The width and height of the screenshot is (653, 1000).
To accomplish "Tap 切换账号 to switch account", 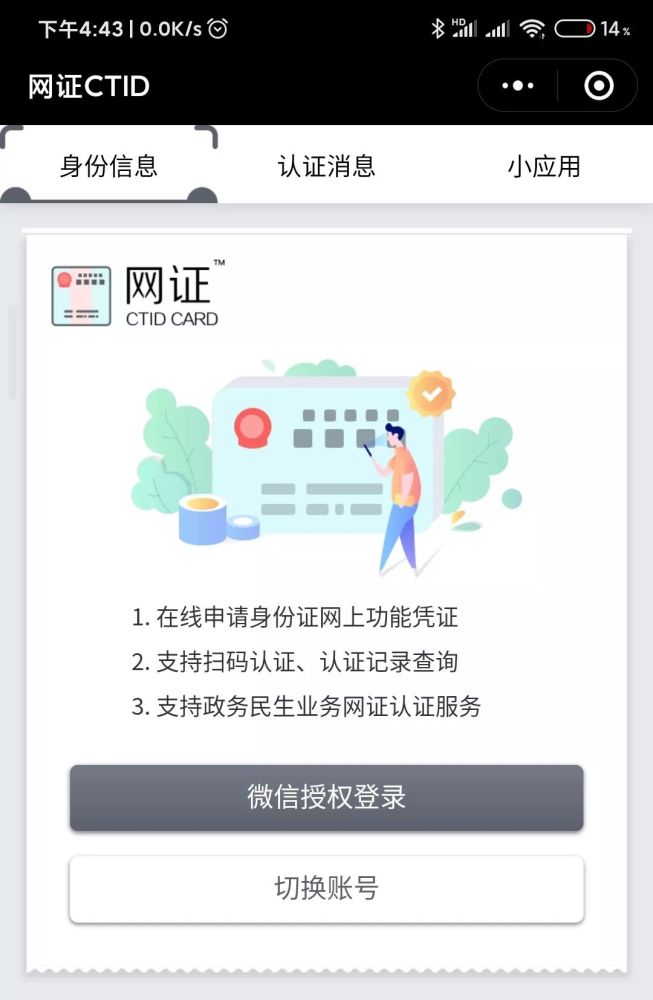I will coord(326,888).
